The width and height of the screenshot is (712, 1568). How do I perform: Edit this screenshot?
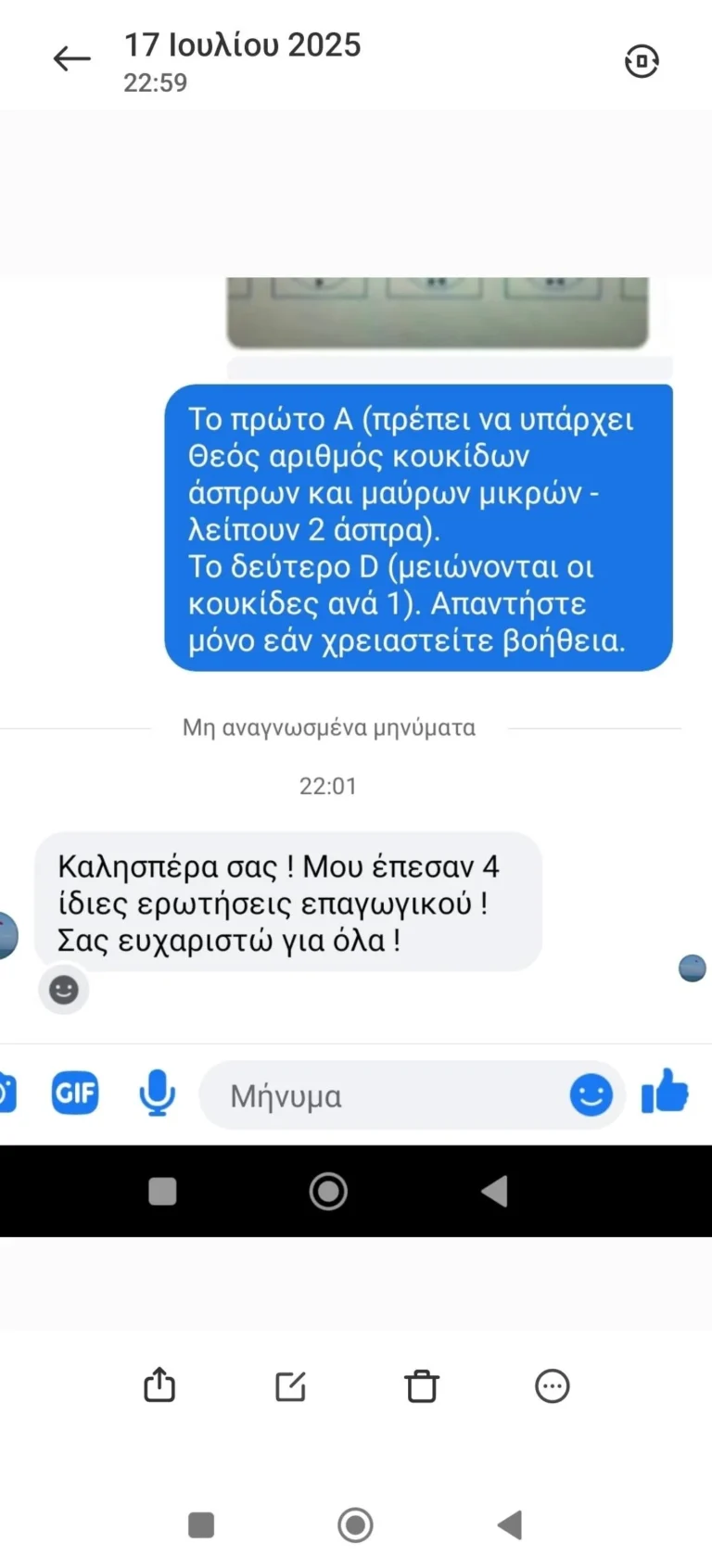pos(290,1386)
